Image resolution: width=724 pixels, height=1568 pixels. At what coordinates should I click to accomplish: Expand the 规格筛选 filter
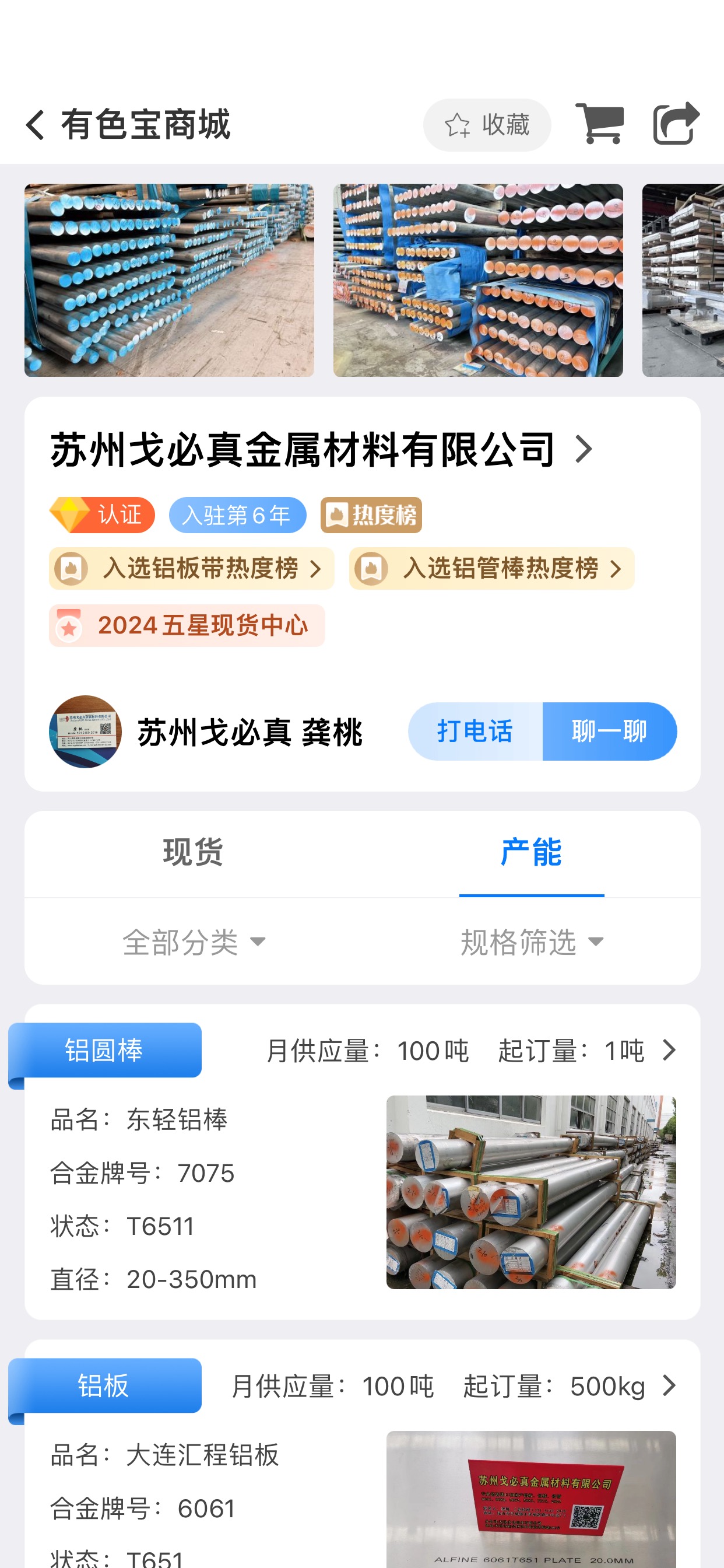pos(532,942)
